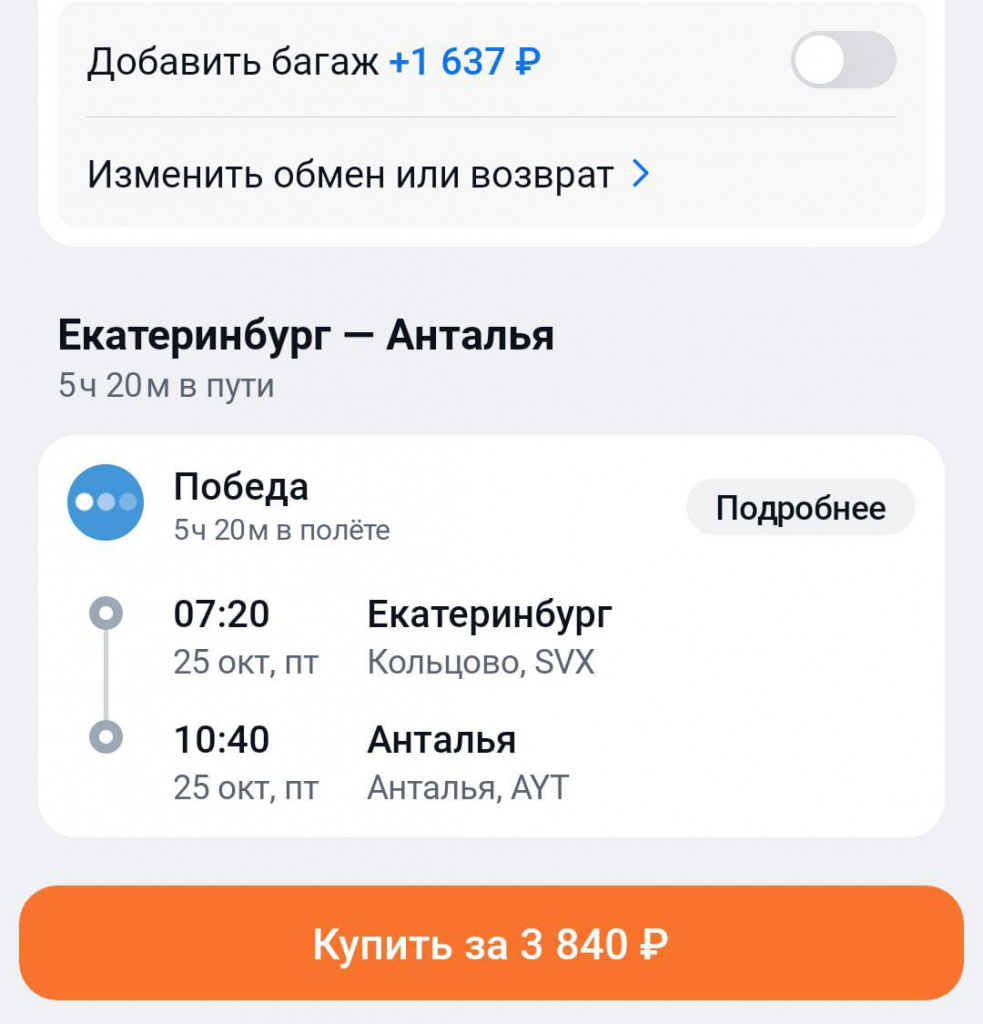Enable the add baggage toggle
The image size is (983, 1024).
(843, 60)
